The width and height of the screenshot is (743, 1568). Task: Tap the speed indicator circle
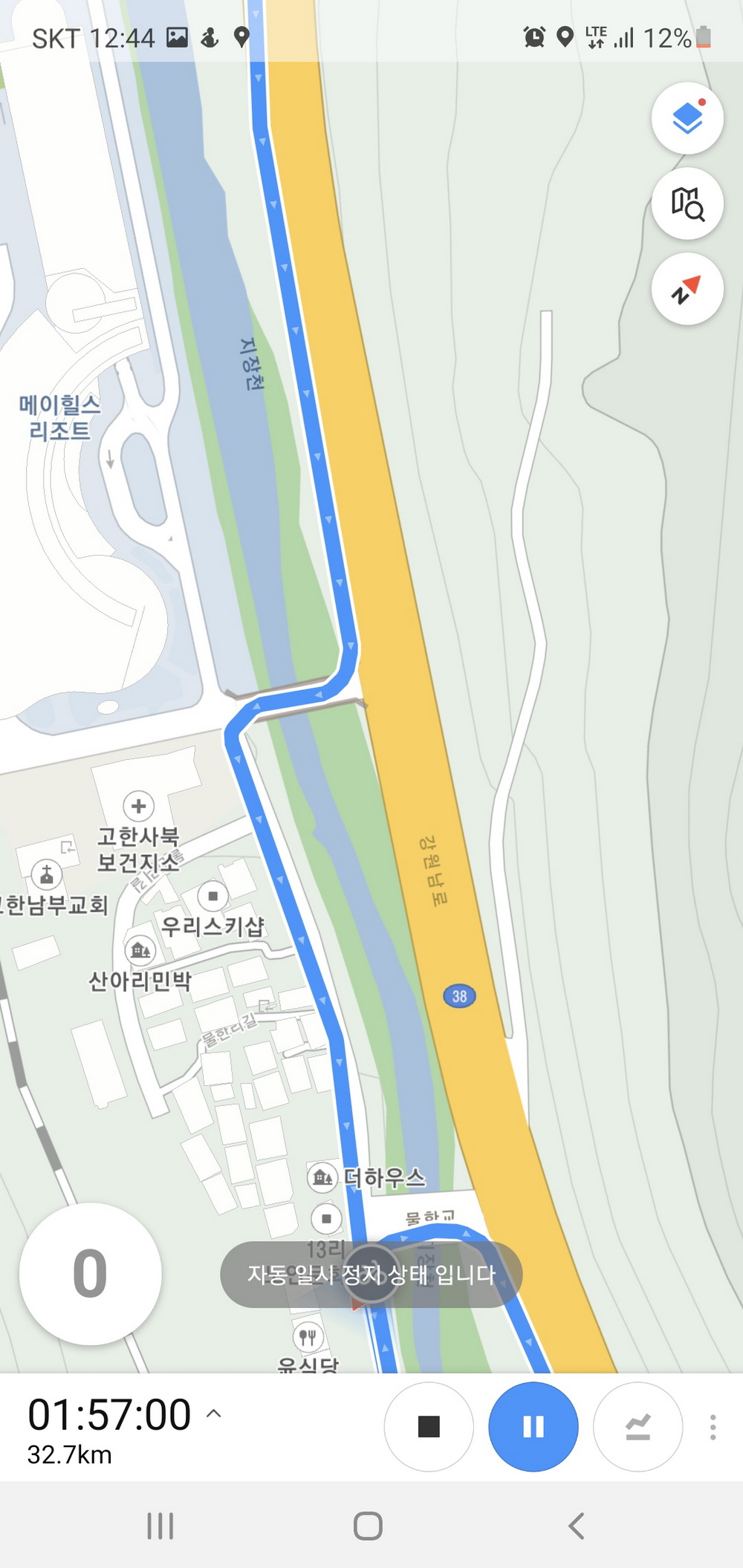[x=90, y=1274]
